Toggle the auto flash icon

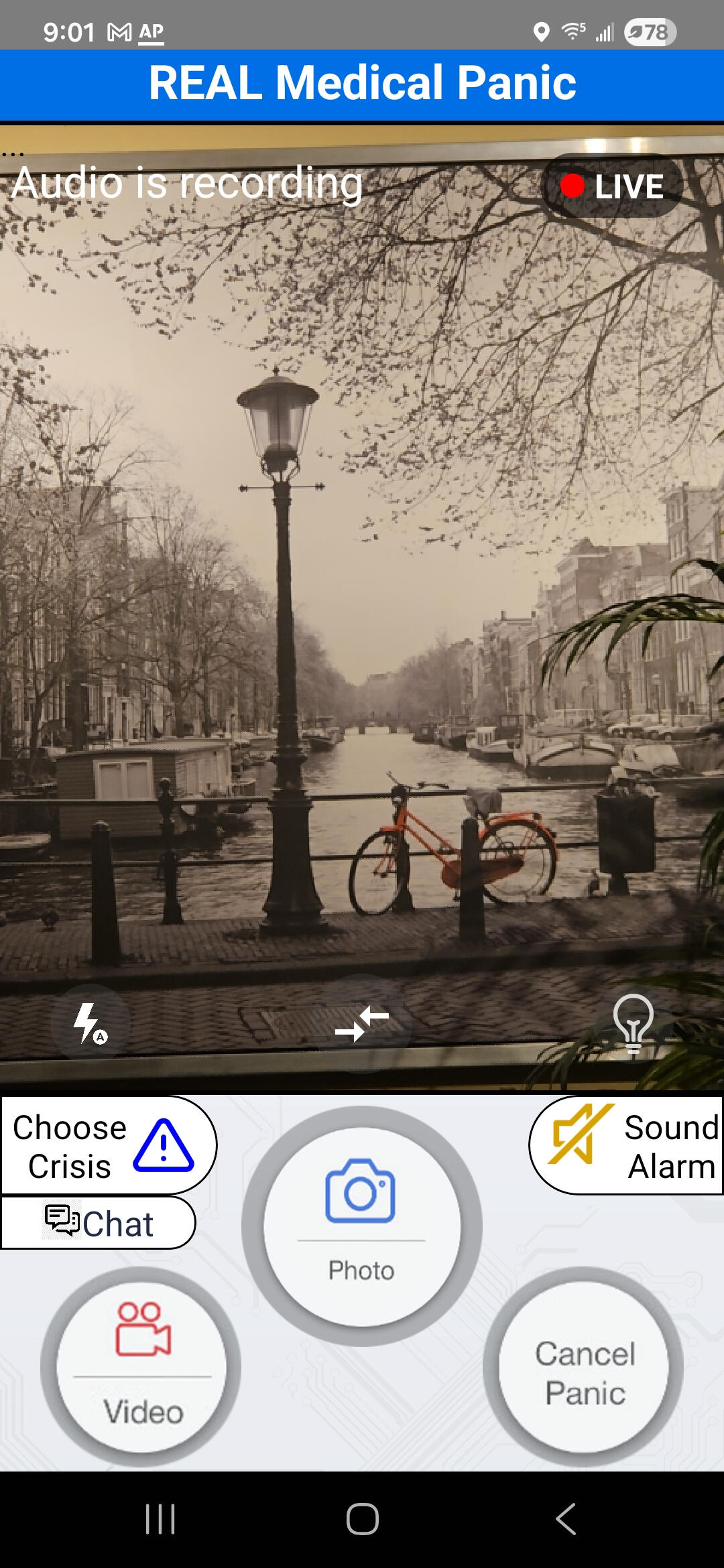click(90, 1023)
